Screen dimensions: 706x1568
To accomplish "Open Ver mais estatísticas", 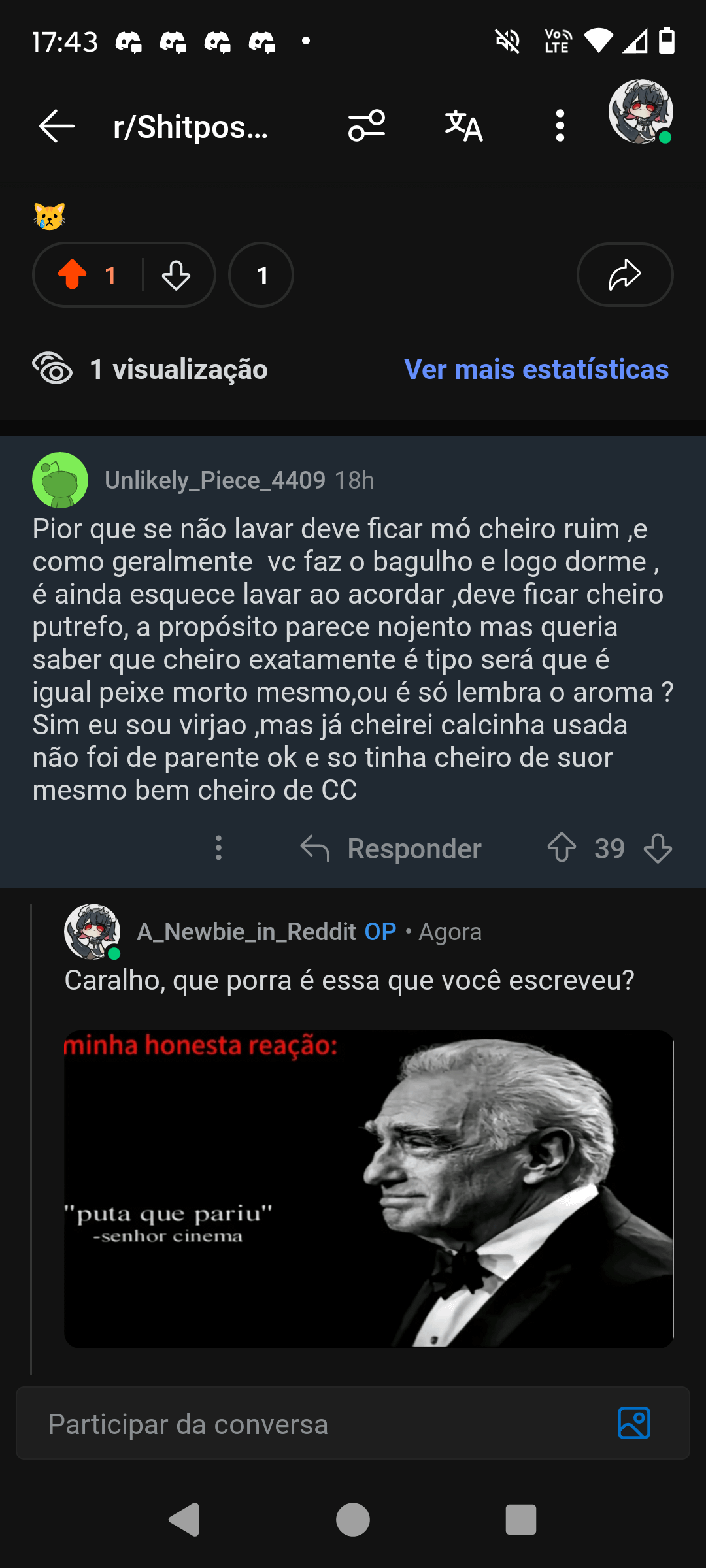I will pos(536,370).
